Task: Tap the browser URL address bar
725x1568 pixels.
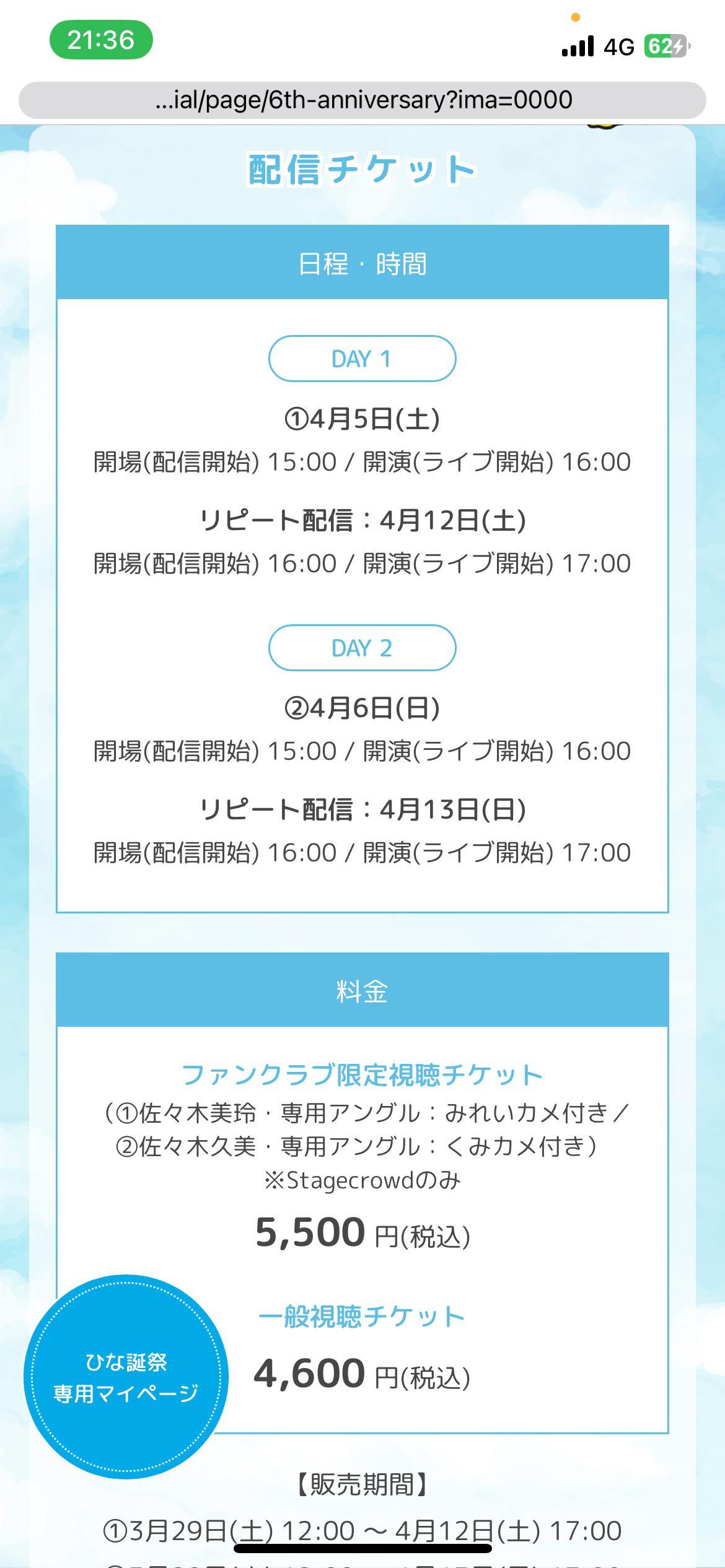Action: (362, 100)
